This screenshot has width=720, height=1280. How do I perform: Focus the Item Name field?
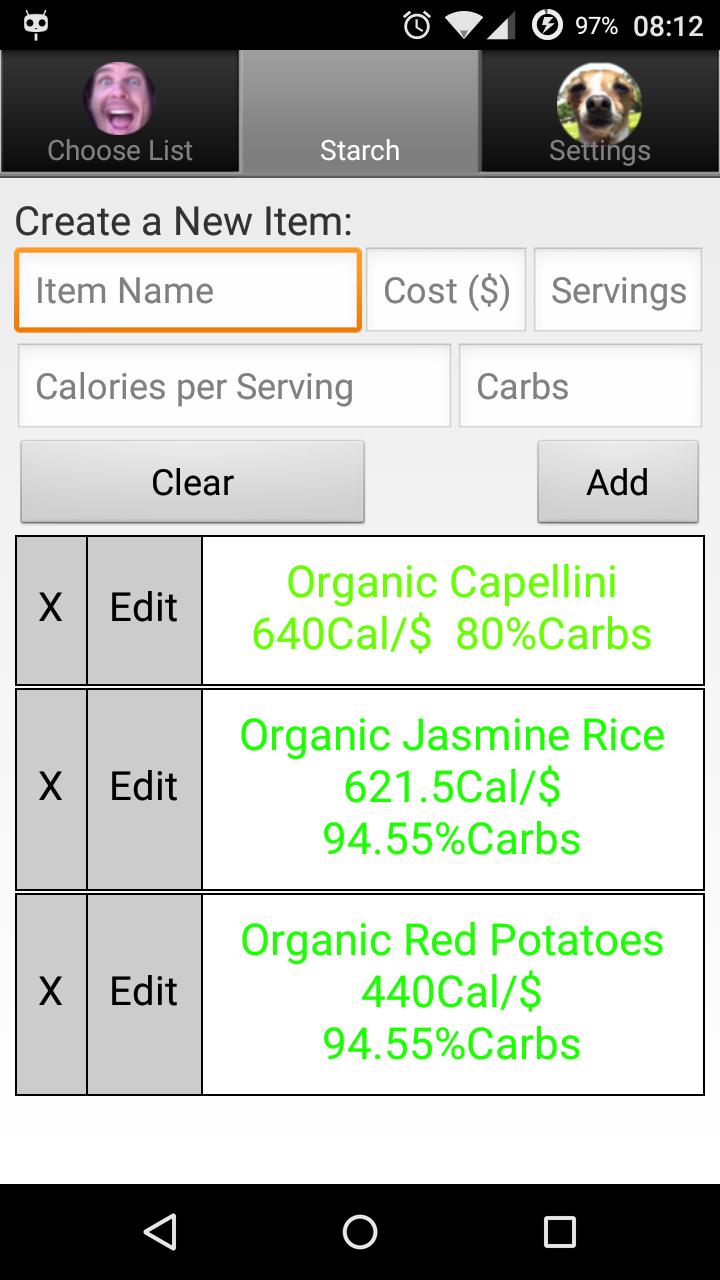coord(188,290)
